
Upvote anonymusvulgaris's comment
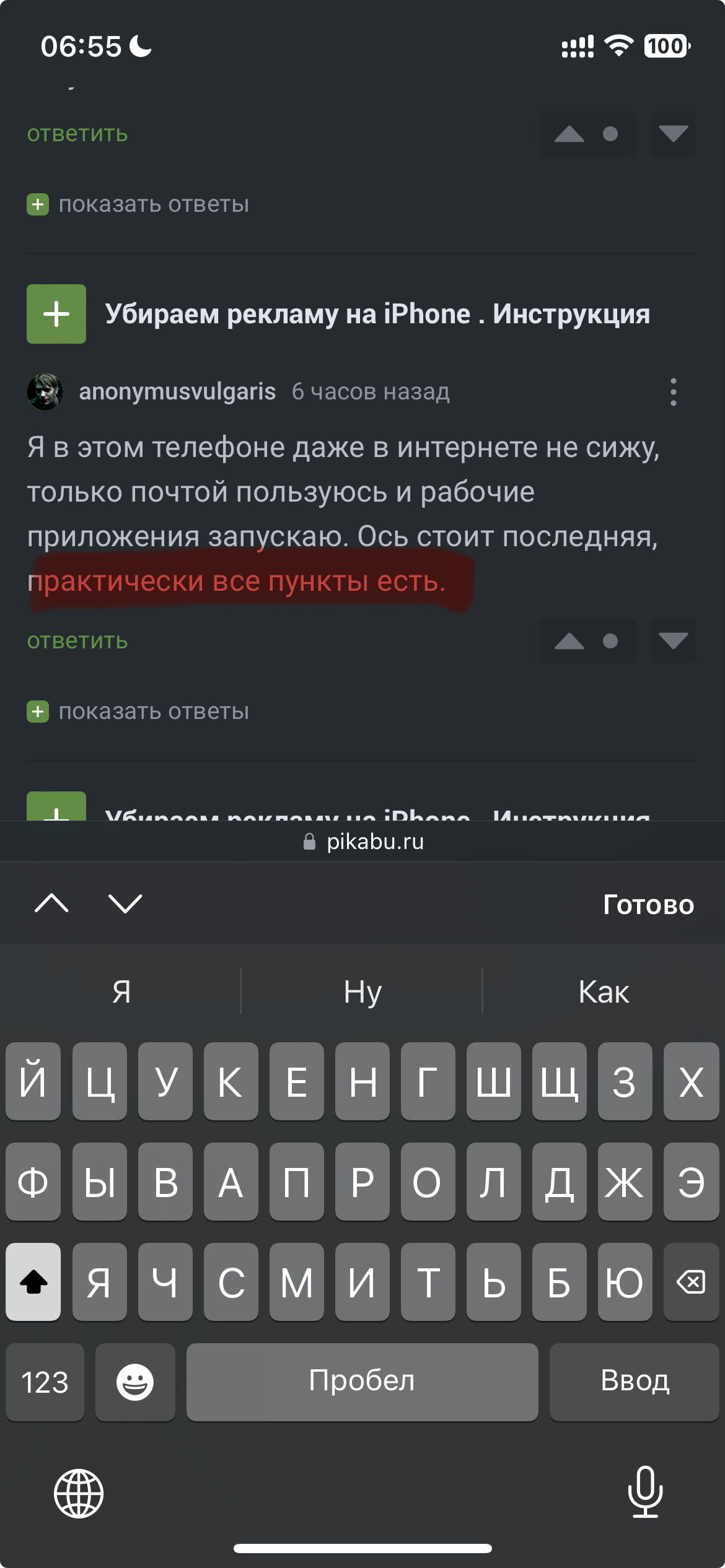pos(569,641)
